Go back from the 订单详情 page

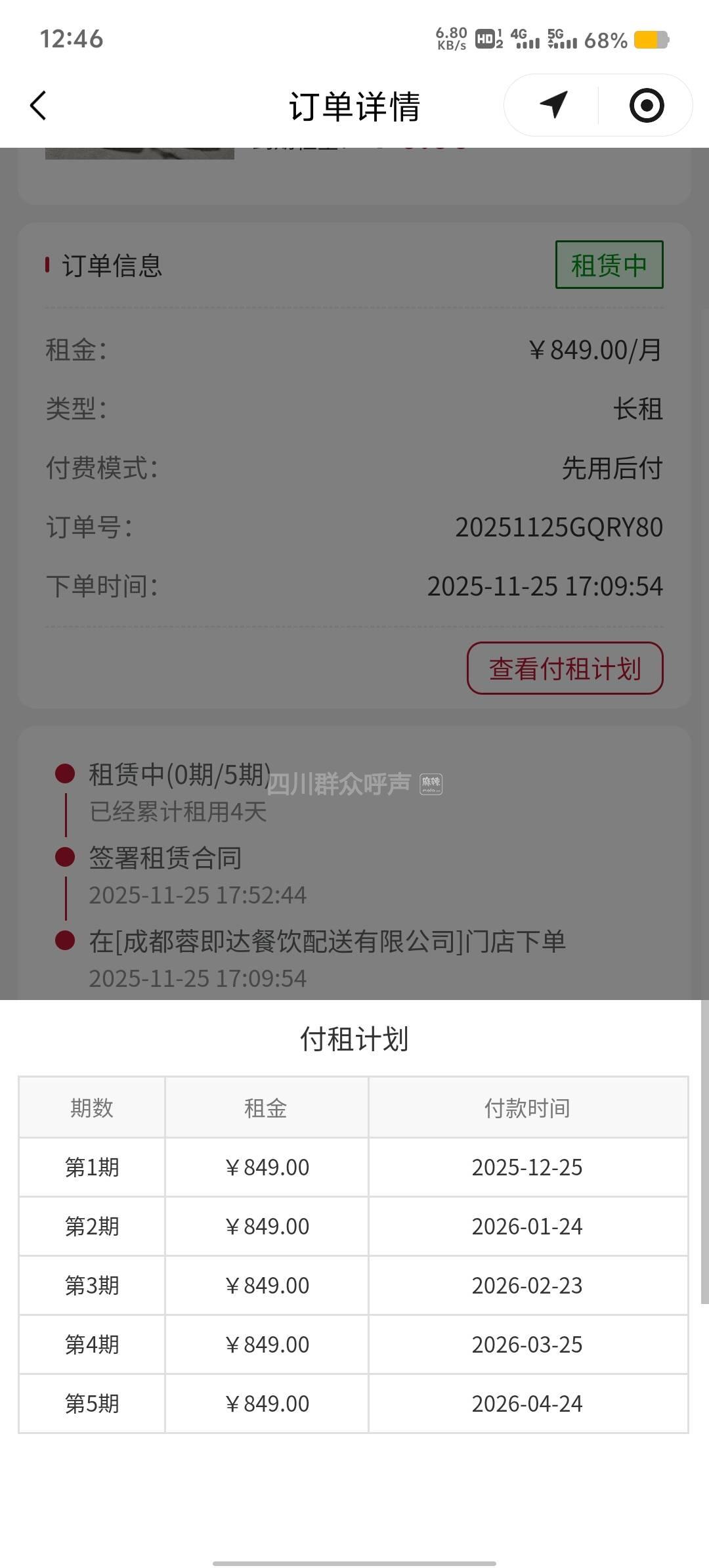38,106
